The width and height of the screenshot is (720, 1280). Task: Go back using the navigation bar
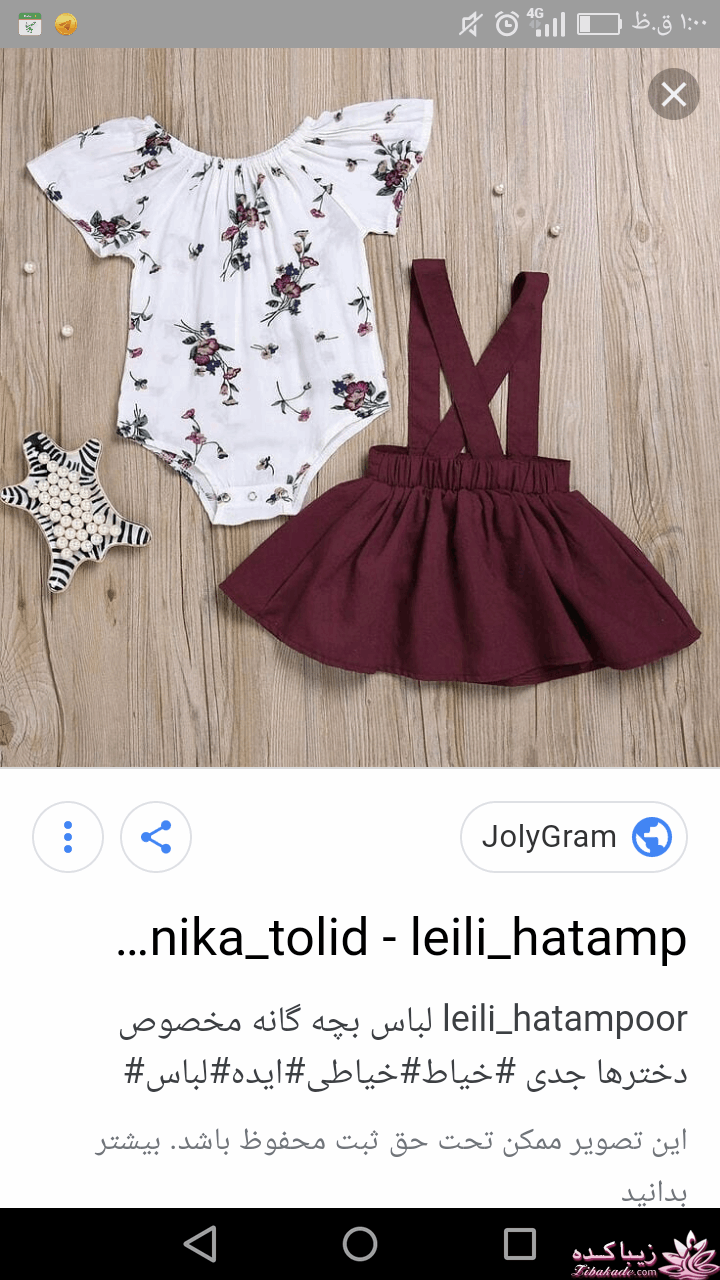pyautogui.click(x=201, y=1244)
